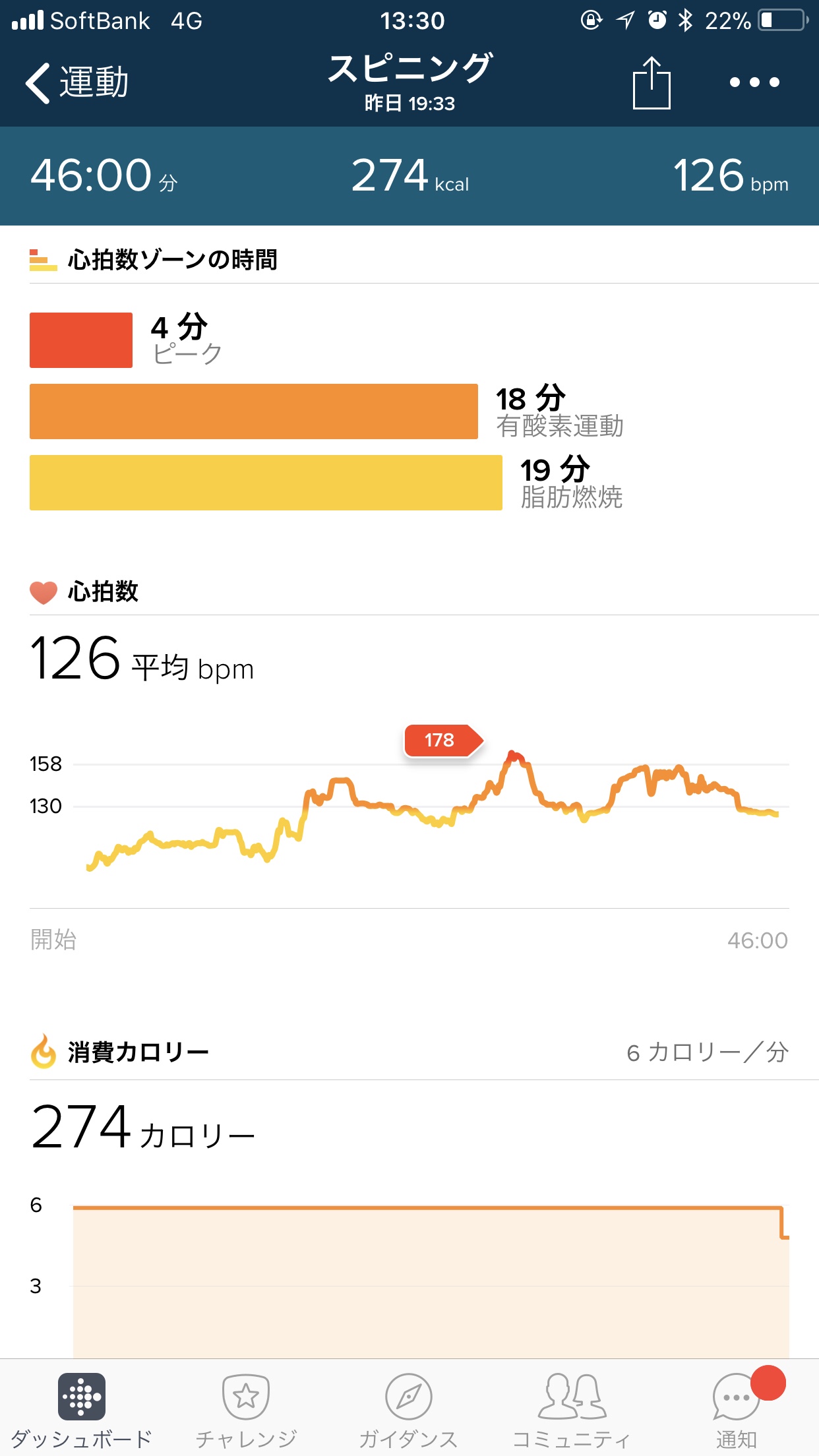Open the three-dot overflow menu
The height and width of the screenshot is (1456, 819).
(754, 82)
